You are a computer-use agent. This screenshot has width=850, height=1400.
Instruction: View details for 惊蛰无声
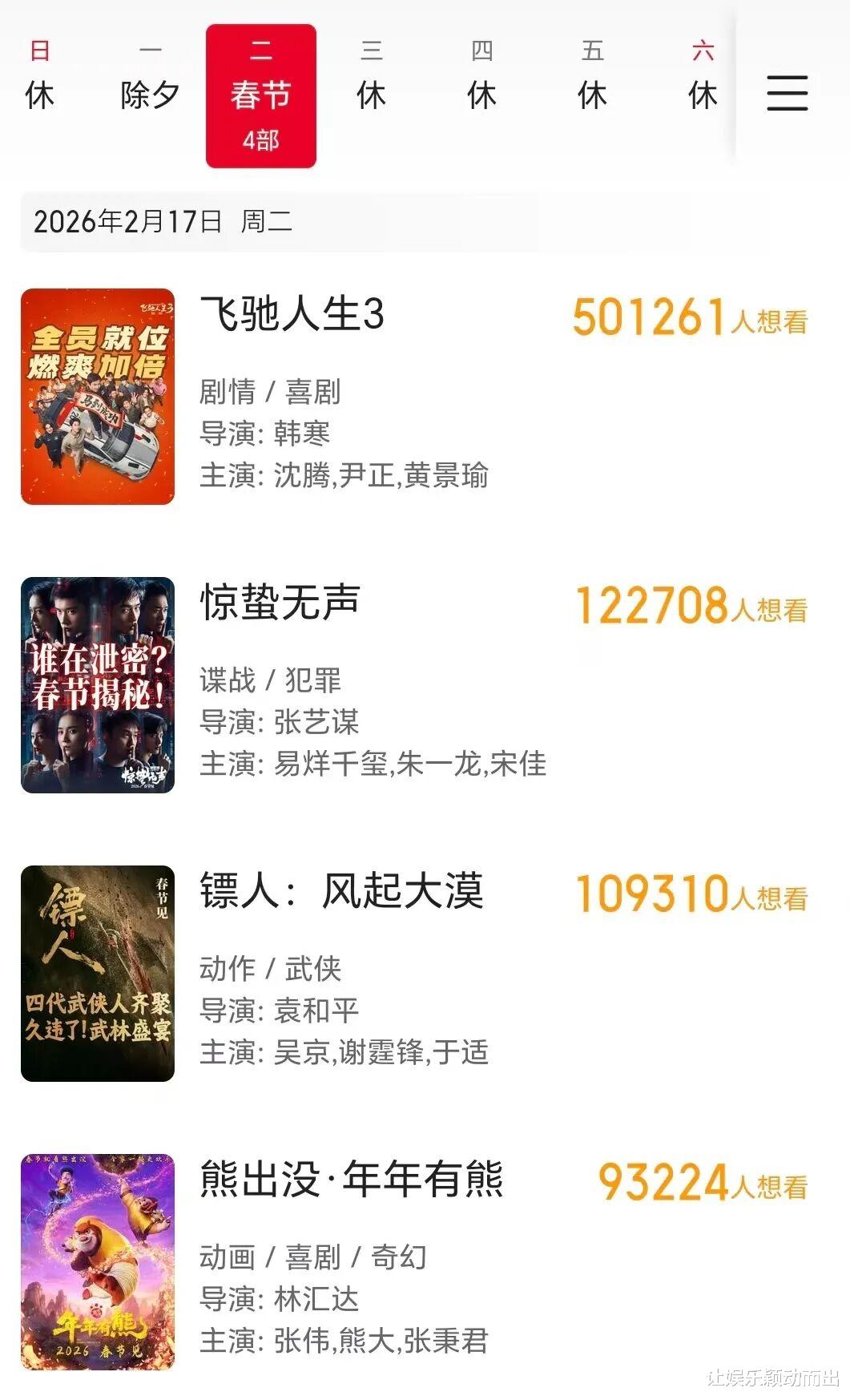280,603
